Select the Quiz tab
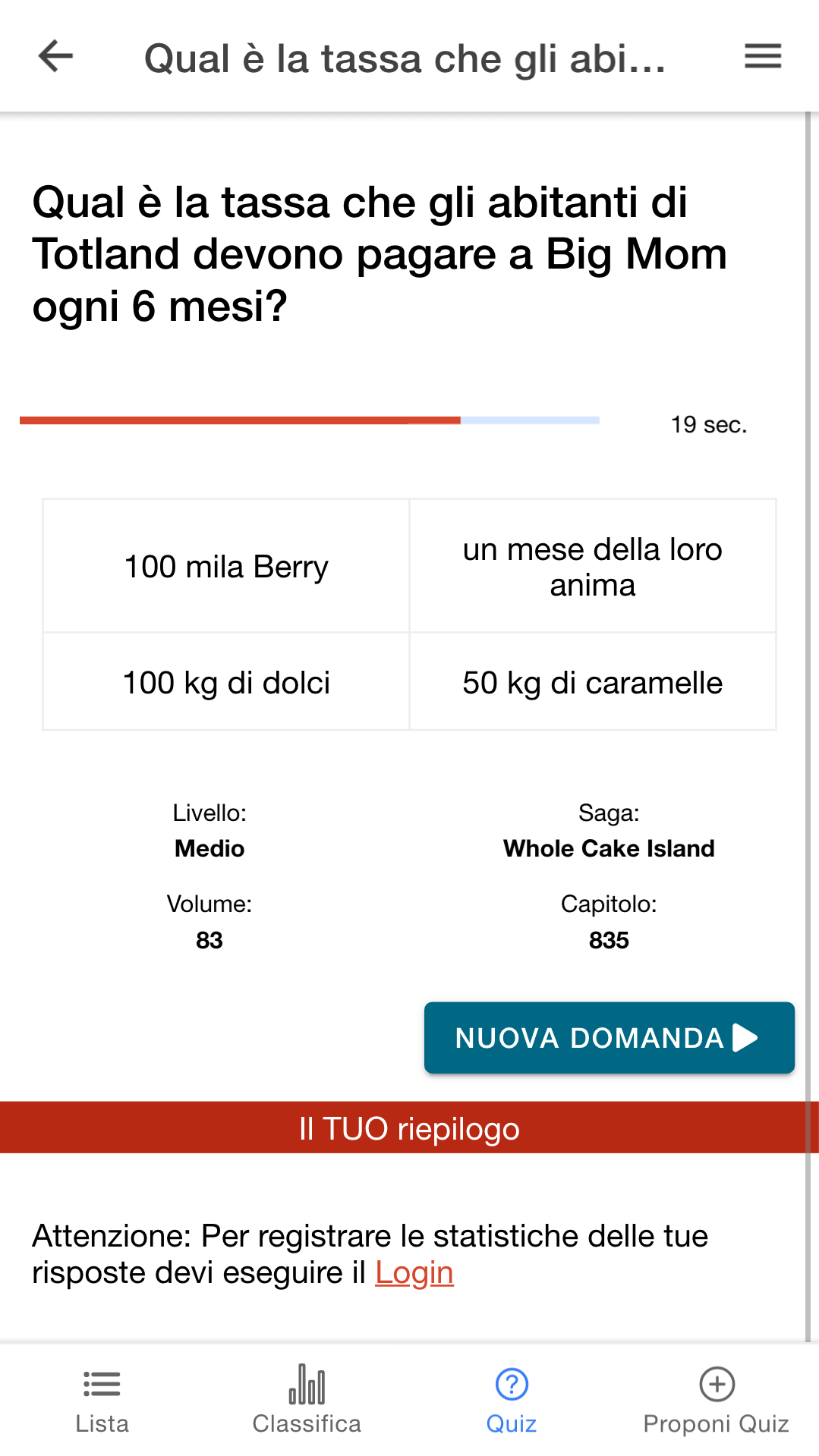819x1456 pixels. pyautogui.click(x=512, y=1401)
